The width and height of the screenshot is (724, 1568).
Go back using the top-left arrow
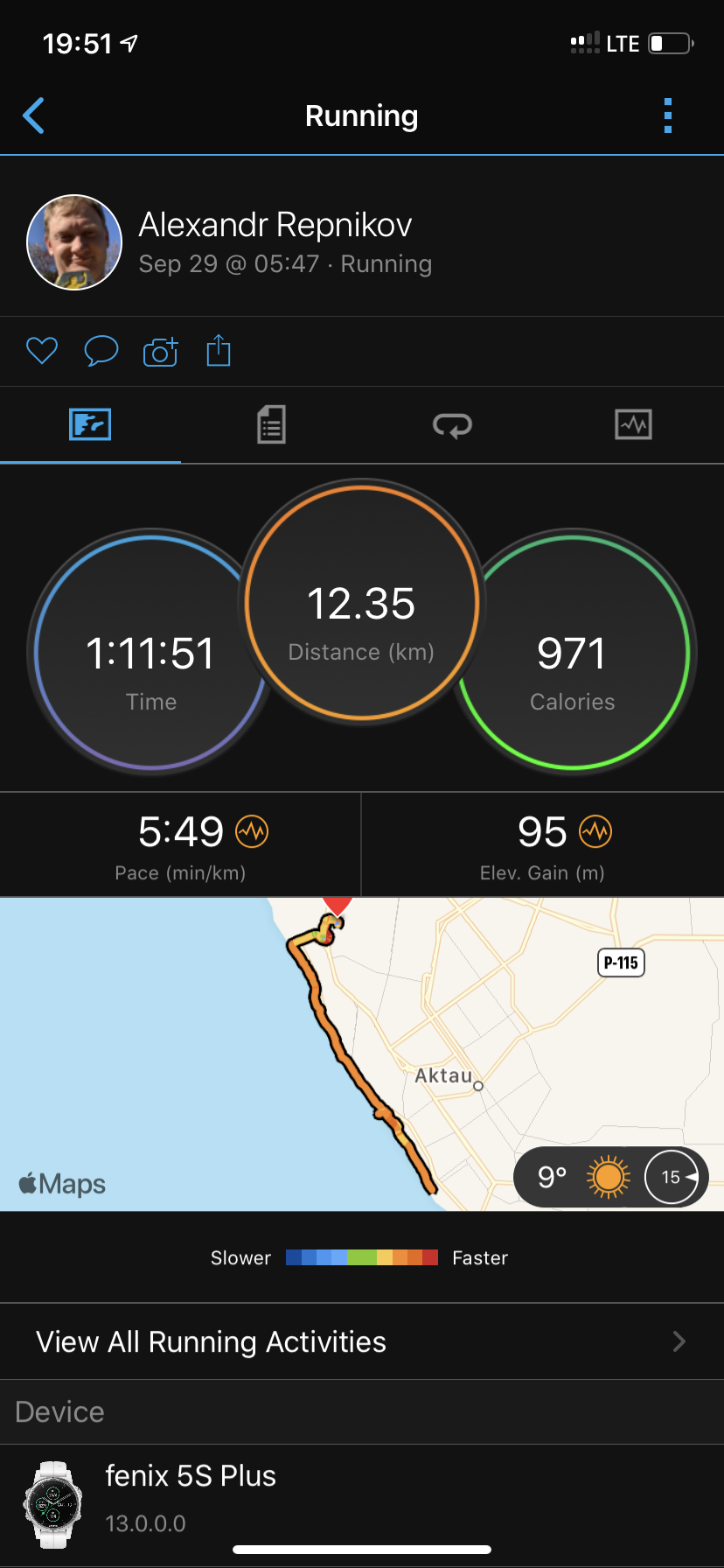pyautogui.click(x=34, y=115)
